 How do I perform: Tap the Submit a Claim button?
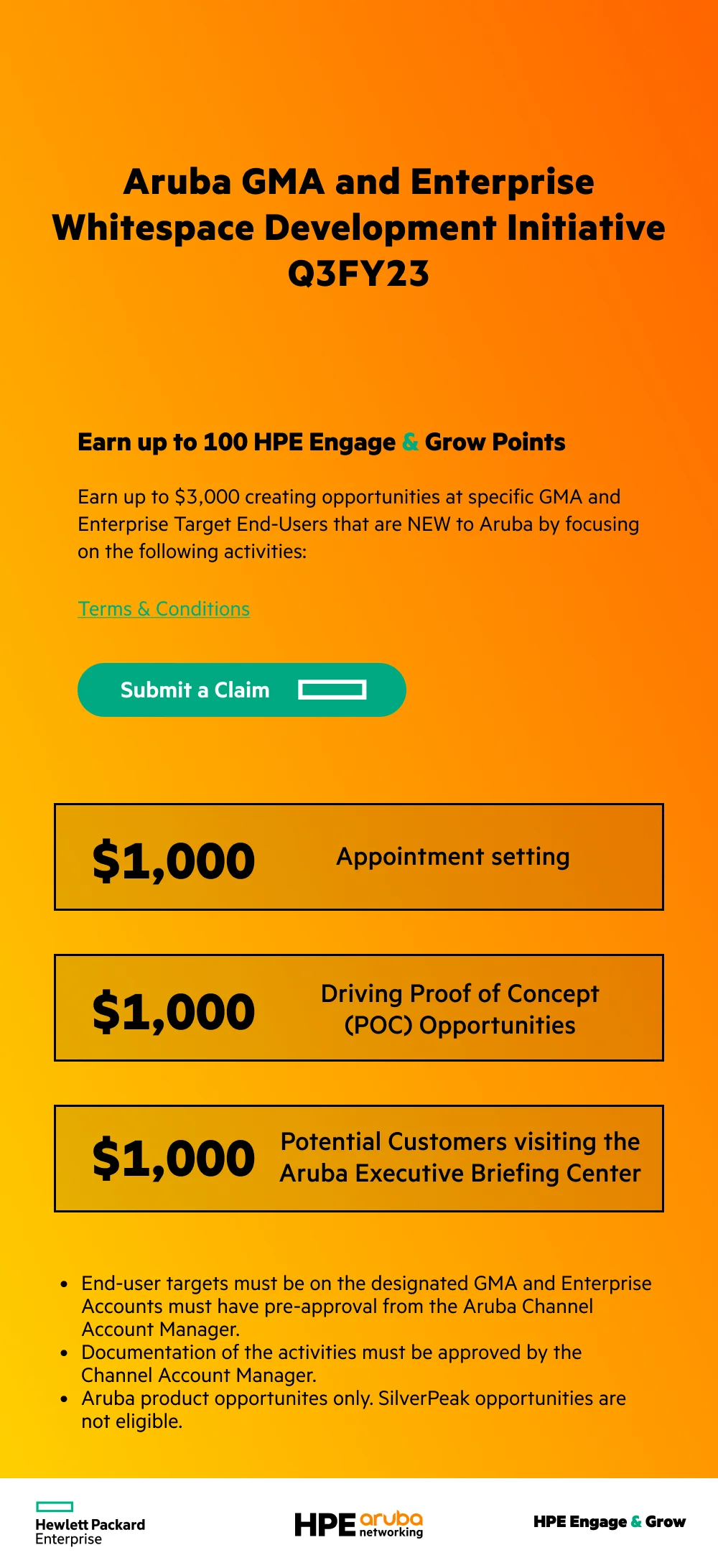(242, 690)
